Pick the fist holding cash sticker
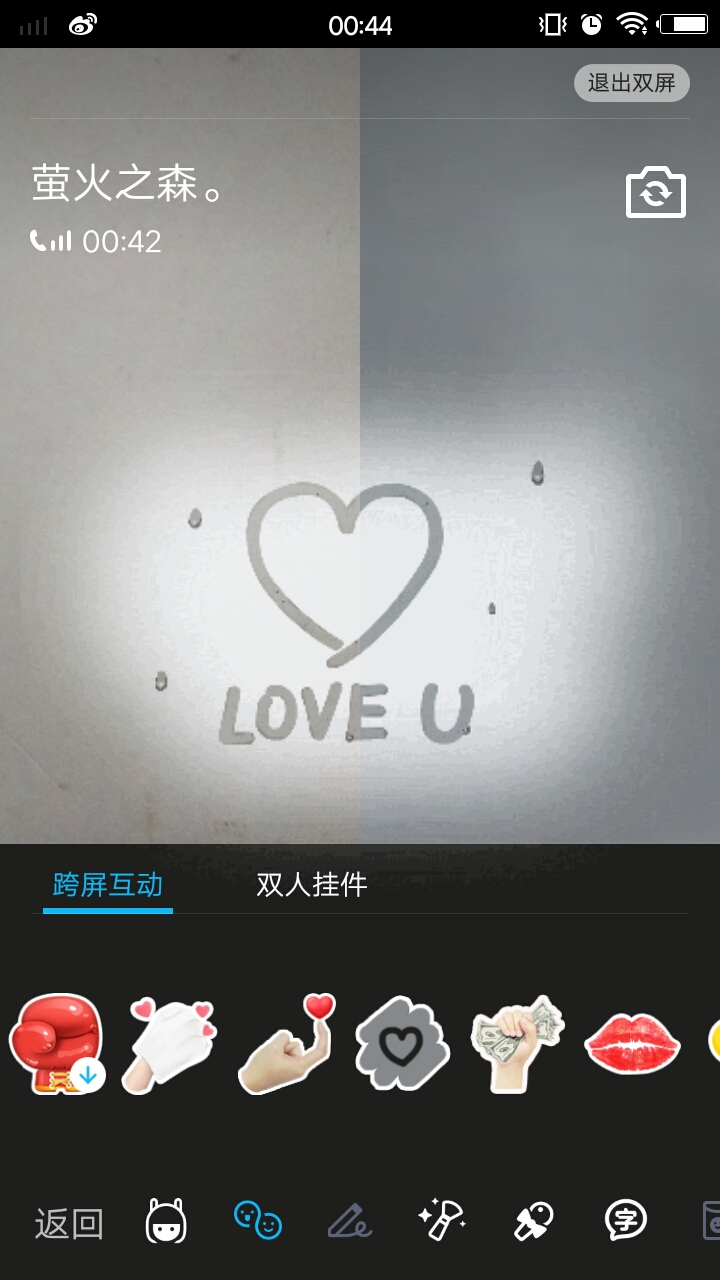The width and height of the screenshot is (720, 1280). (x=517, y=1044)
